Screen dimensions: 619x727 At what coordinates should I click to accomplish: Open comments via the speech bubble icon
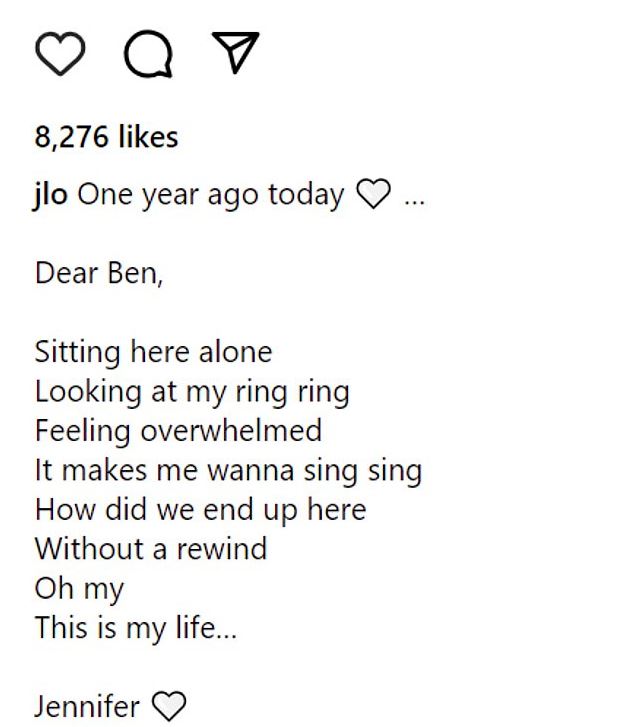[x=148, y=54]
